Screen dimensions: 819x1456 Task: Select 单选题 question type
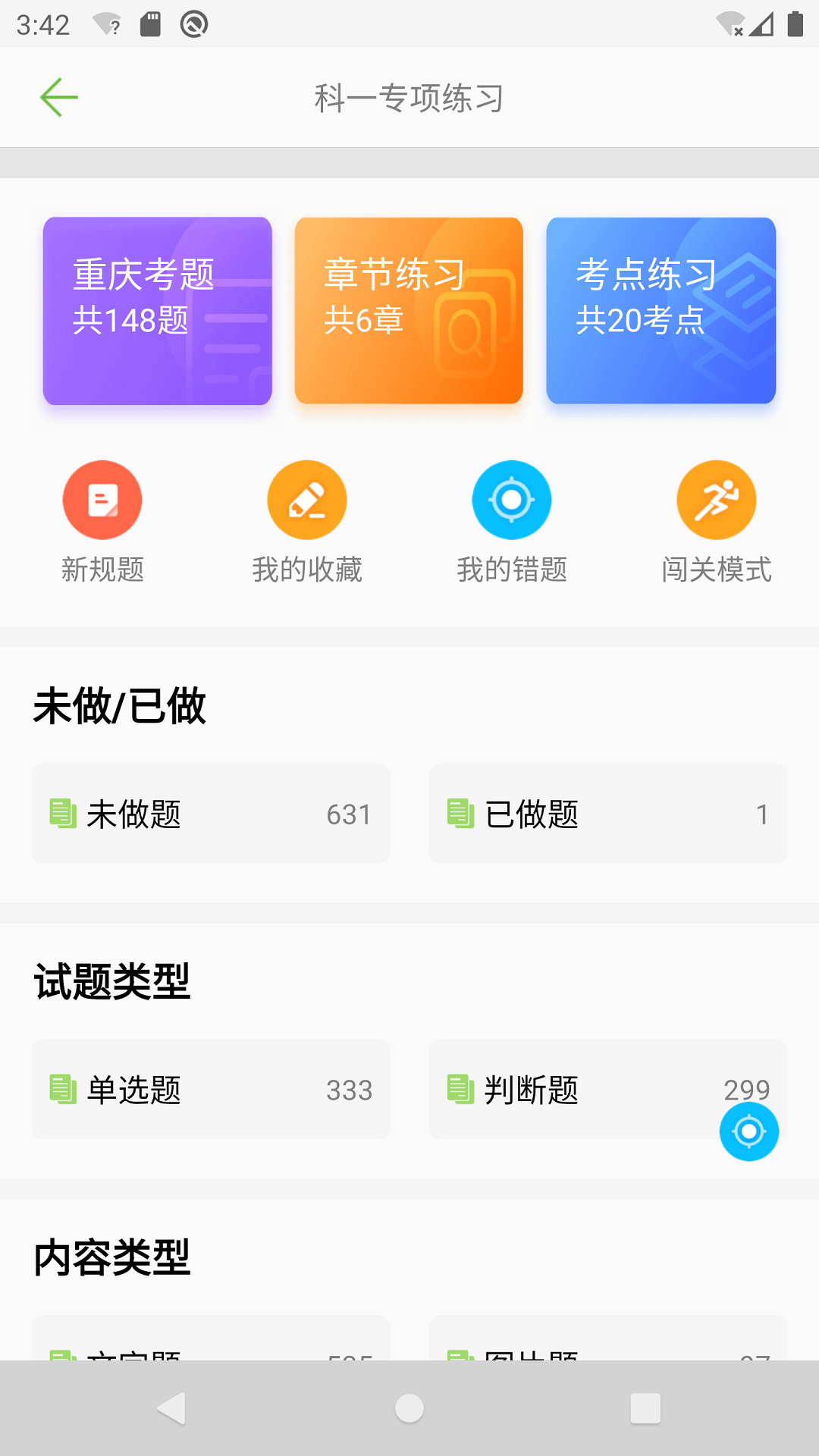[211, 1090]
